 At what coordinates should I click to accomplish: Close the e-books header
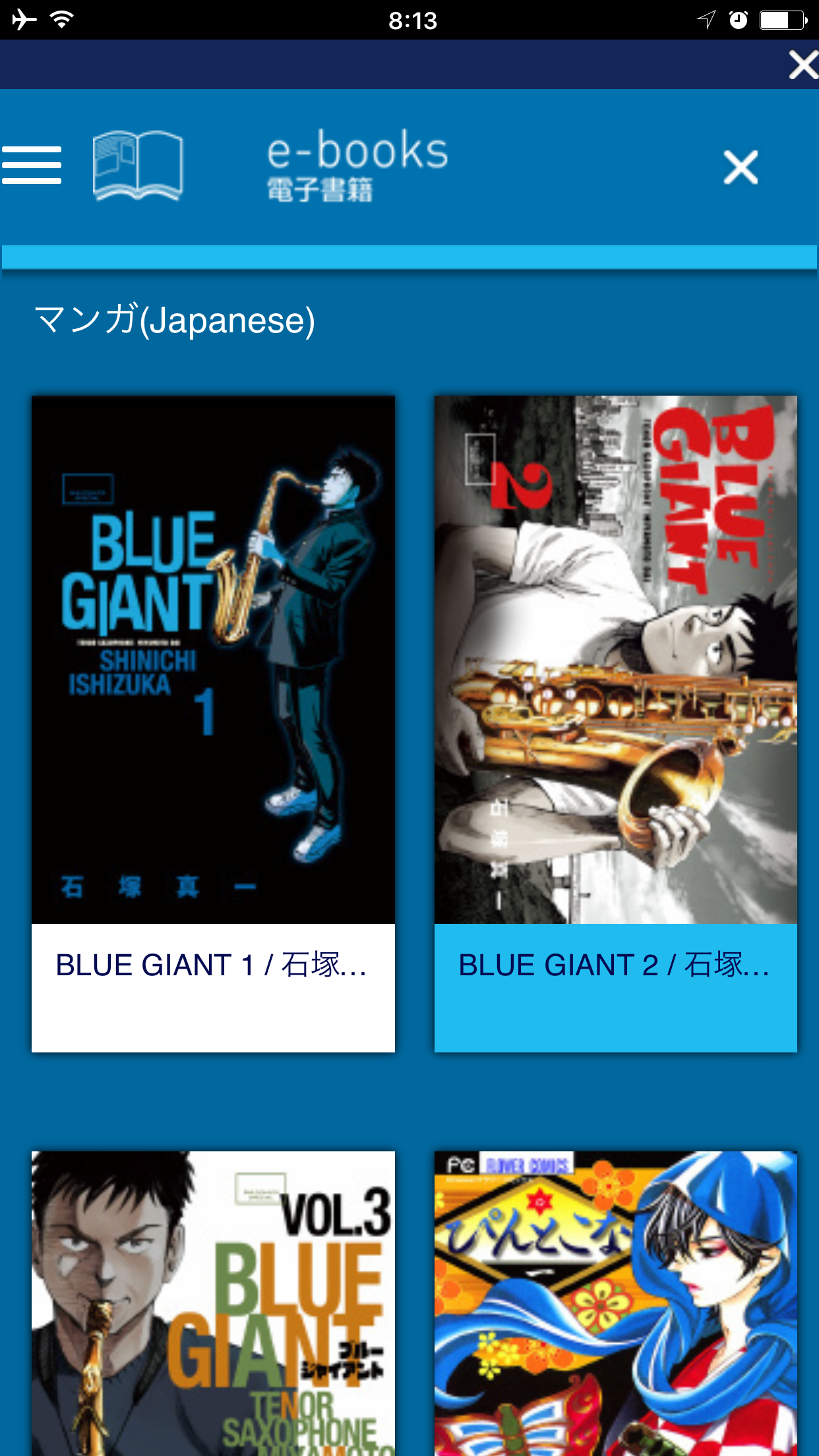point(741,167)
